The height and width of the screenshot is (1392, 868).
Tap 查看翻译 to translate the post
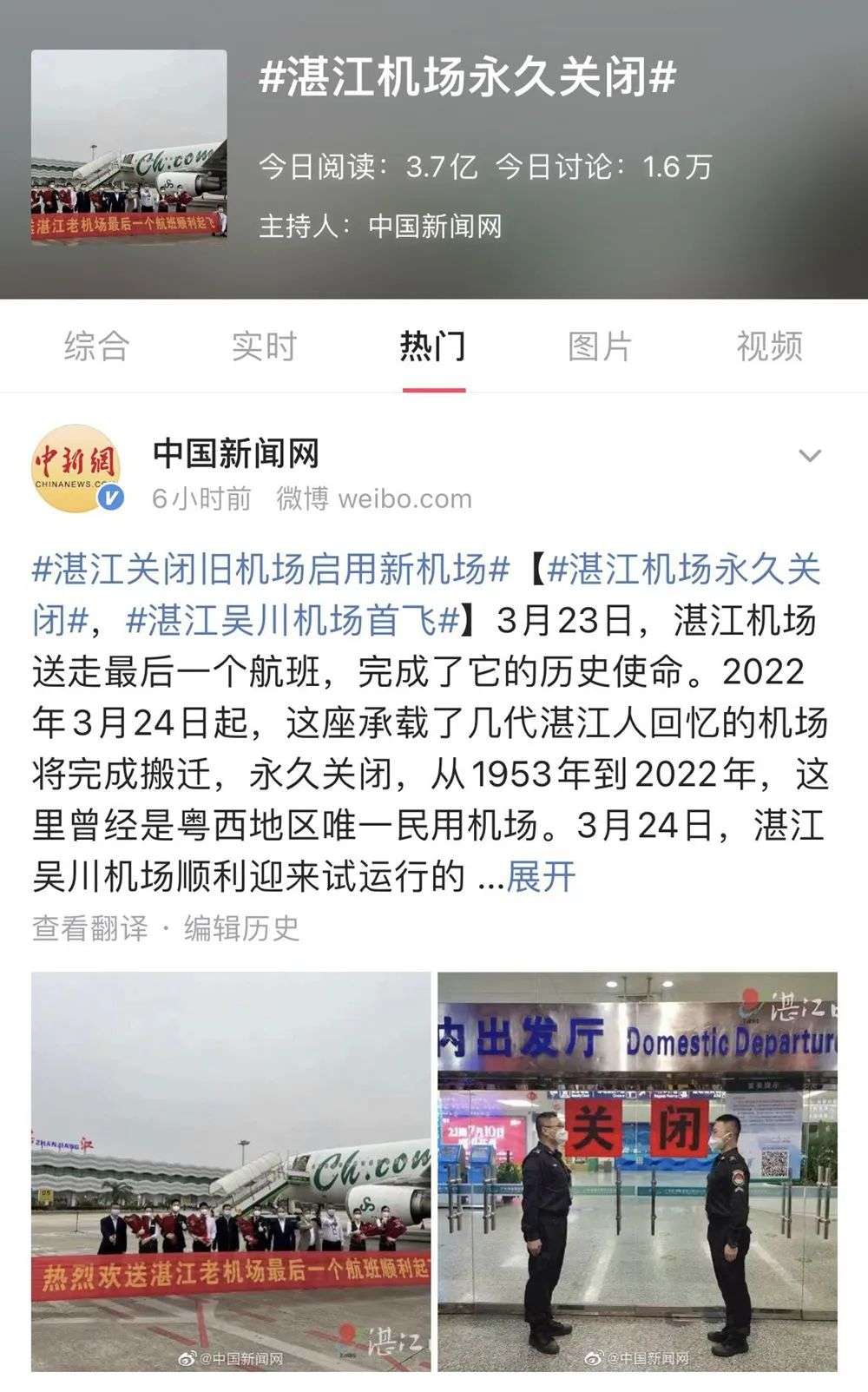pos(90,928)
